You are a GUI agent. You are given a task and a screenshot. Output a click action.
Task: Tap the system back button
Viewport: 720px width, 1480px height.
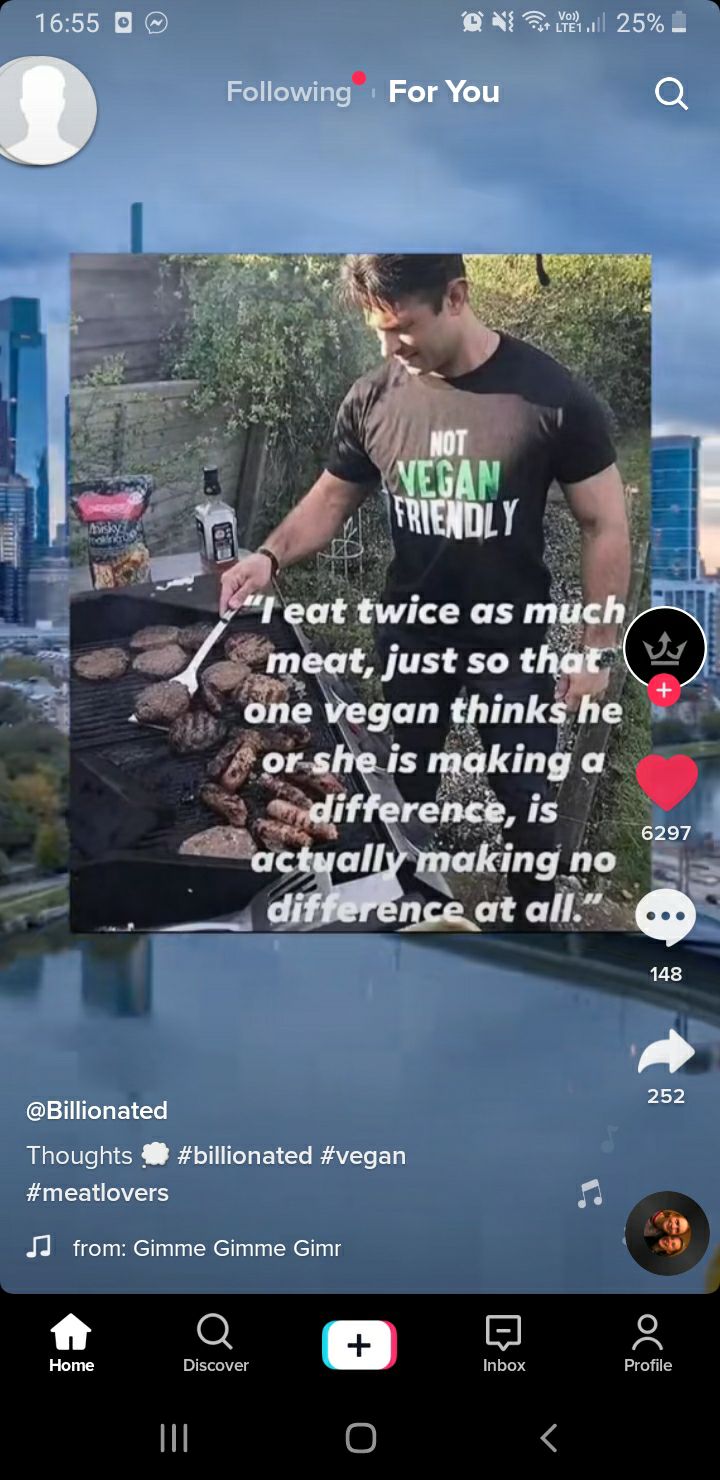coord(548,1438)
